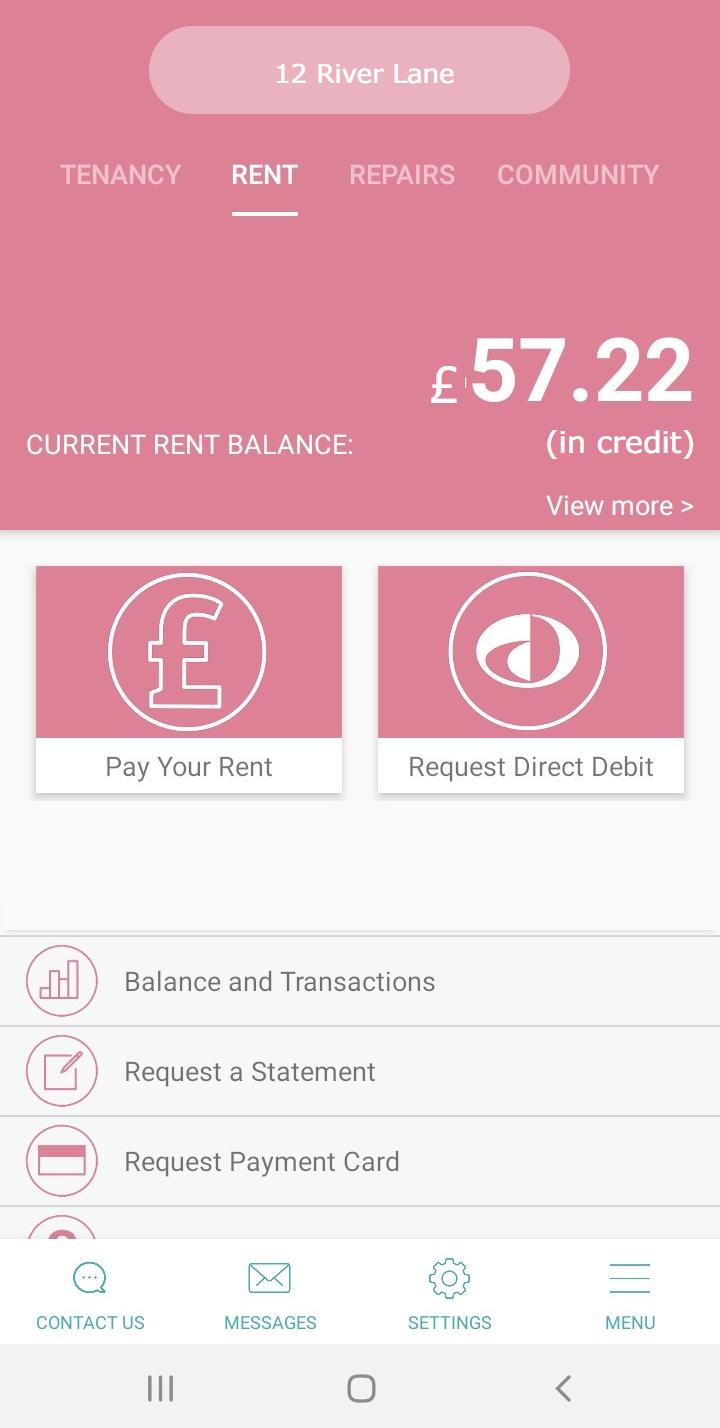Image resolution: width=720 pixels, height=1428 pixels.
Task: Switch to the Community tab
Action: point(578,175)
